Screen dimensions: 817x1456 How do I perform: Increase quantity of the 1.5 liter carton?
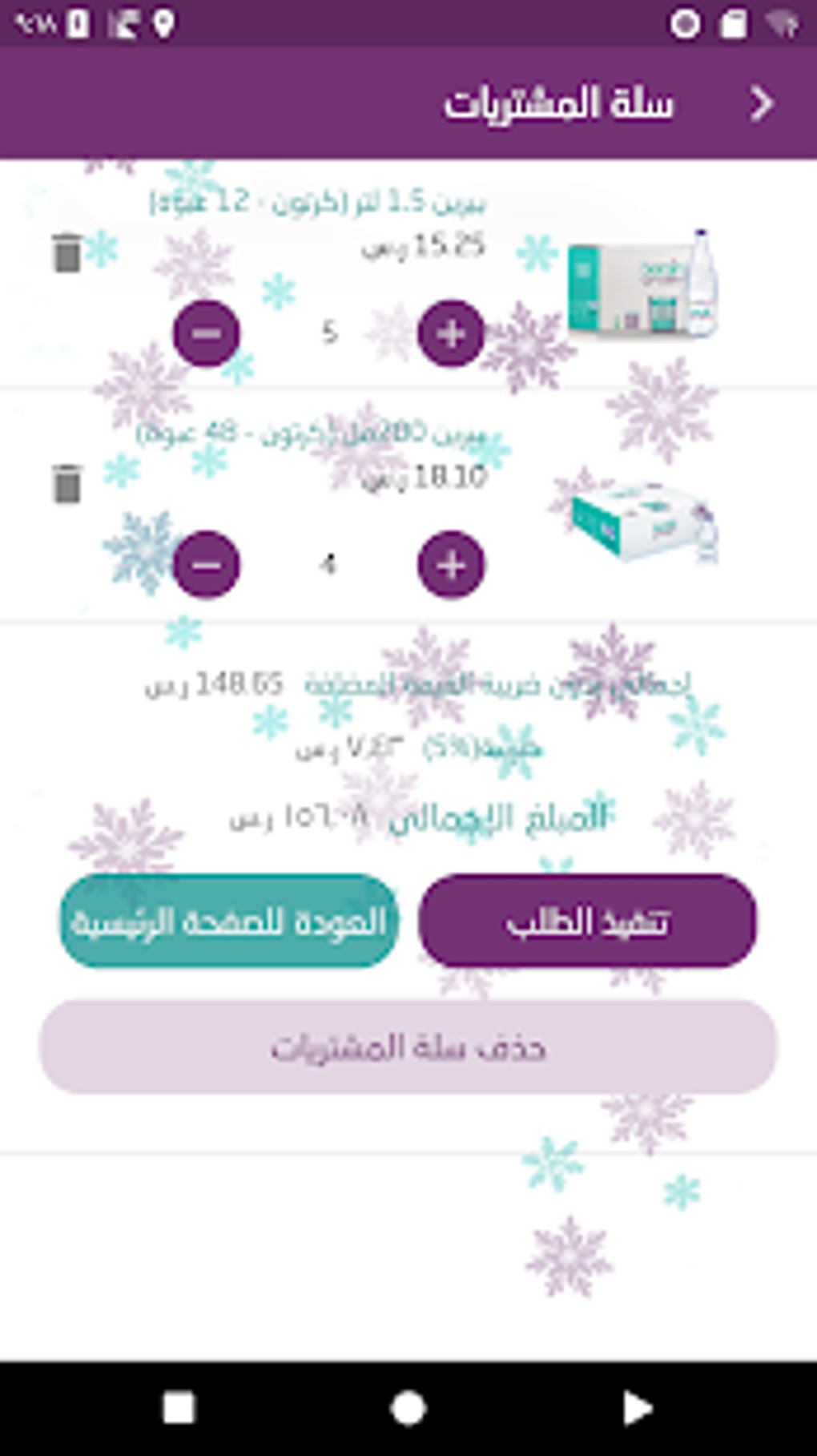(451, 333)
